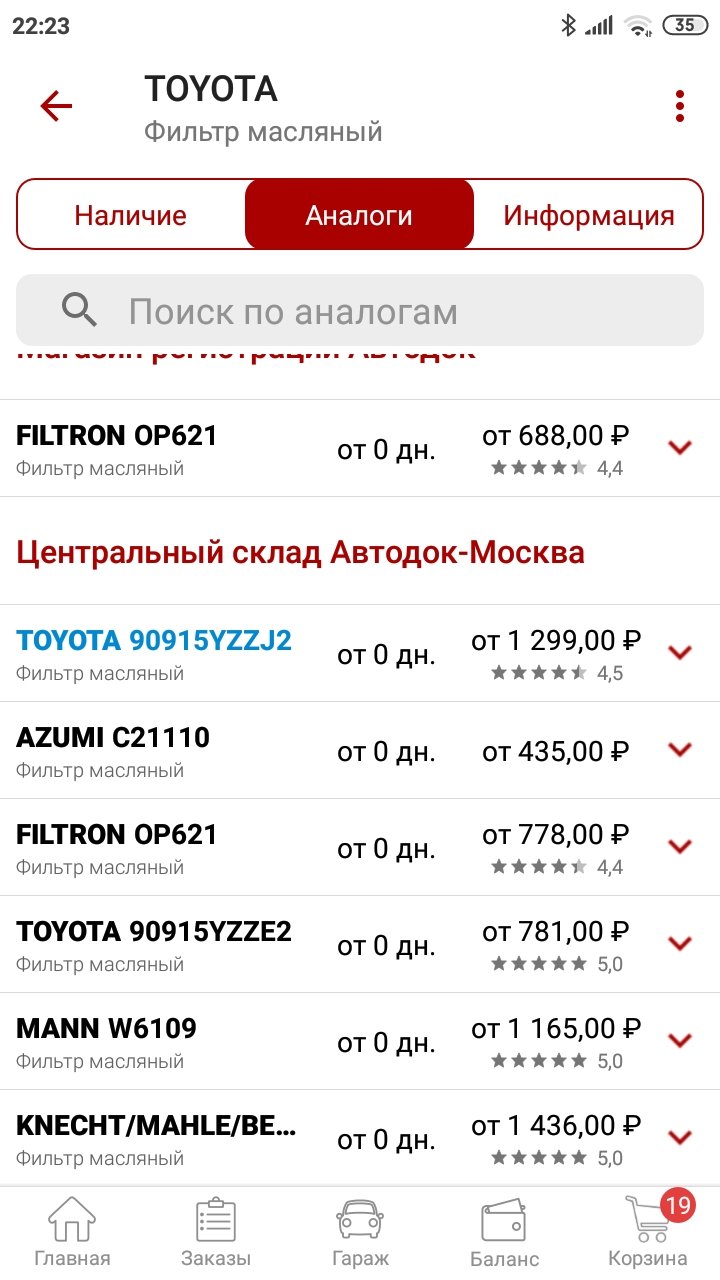Go to the Главная home tab
Image resolution: width=720 pixels, height=1280 pixels.
(72, 1233)
